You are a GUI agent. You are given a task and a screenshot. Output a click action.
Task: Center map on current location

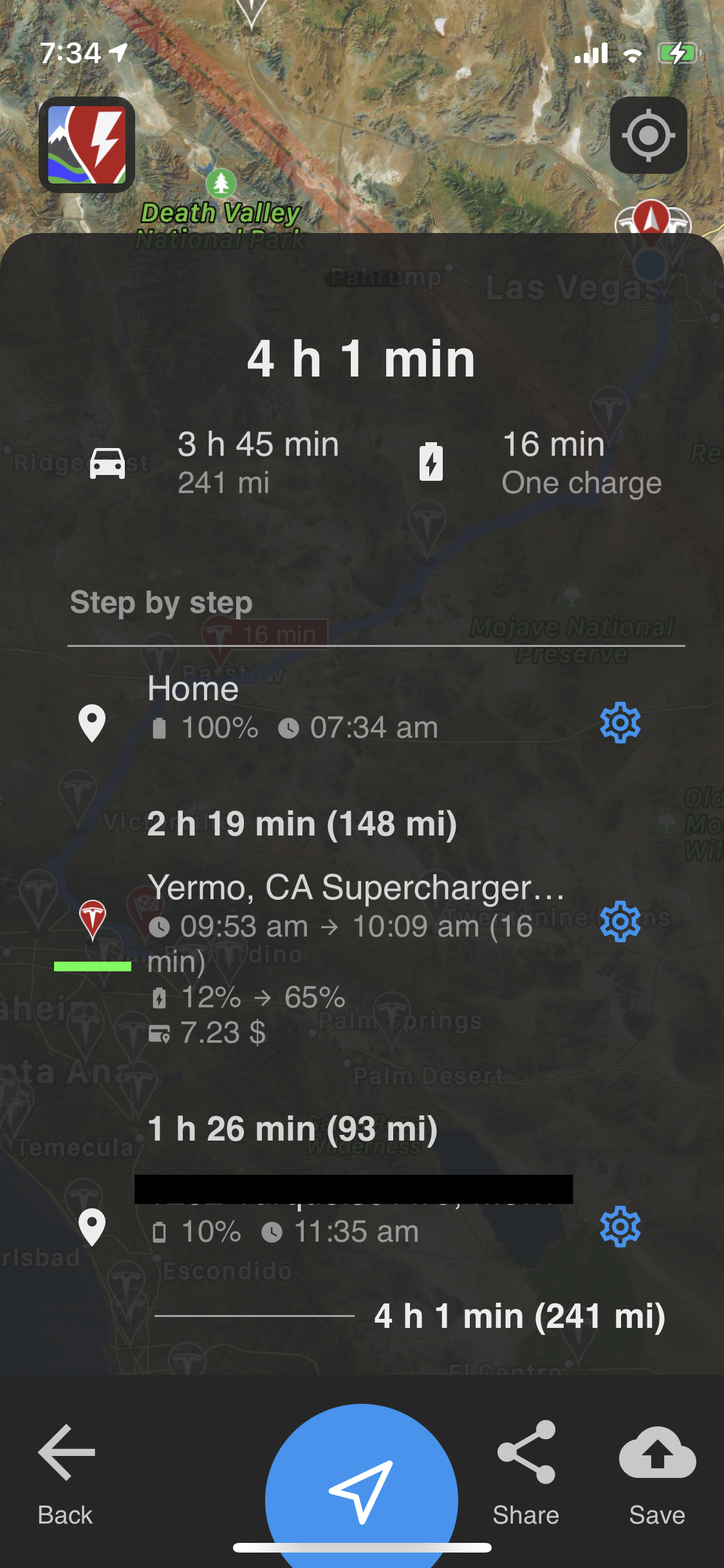[648, 135]
